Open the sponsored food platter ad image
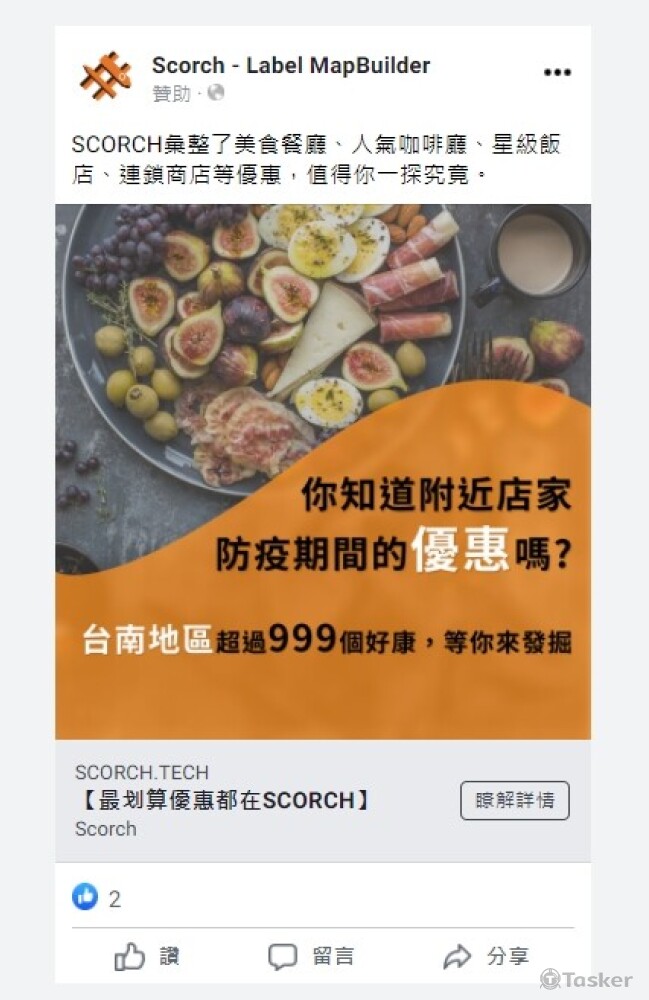 tap(322, 470)
